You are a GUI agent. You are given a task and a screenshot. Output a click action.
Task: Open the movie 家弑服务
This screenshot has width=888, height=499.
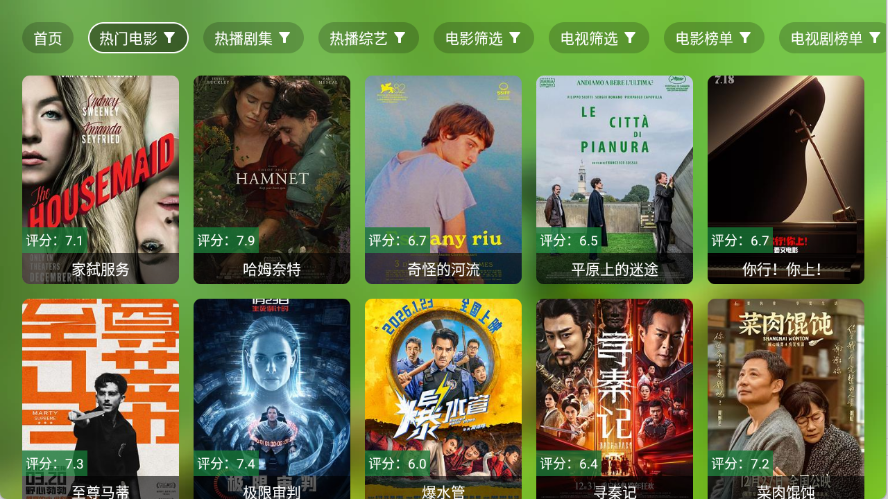tap(101, 180)
